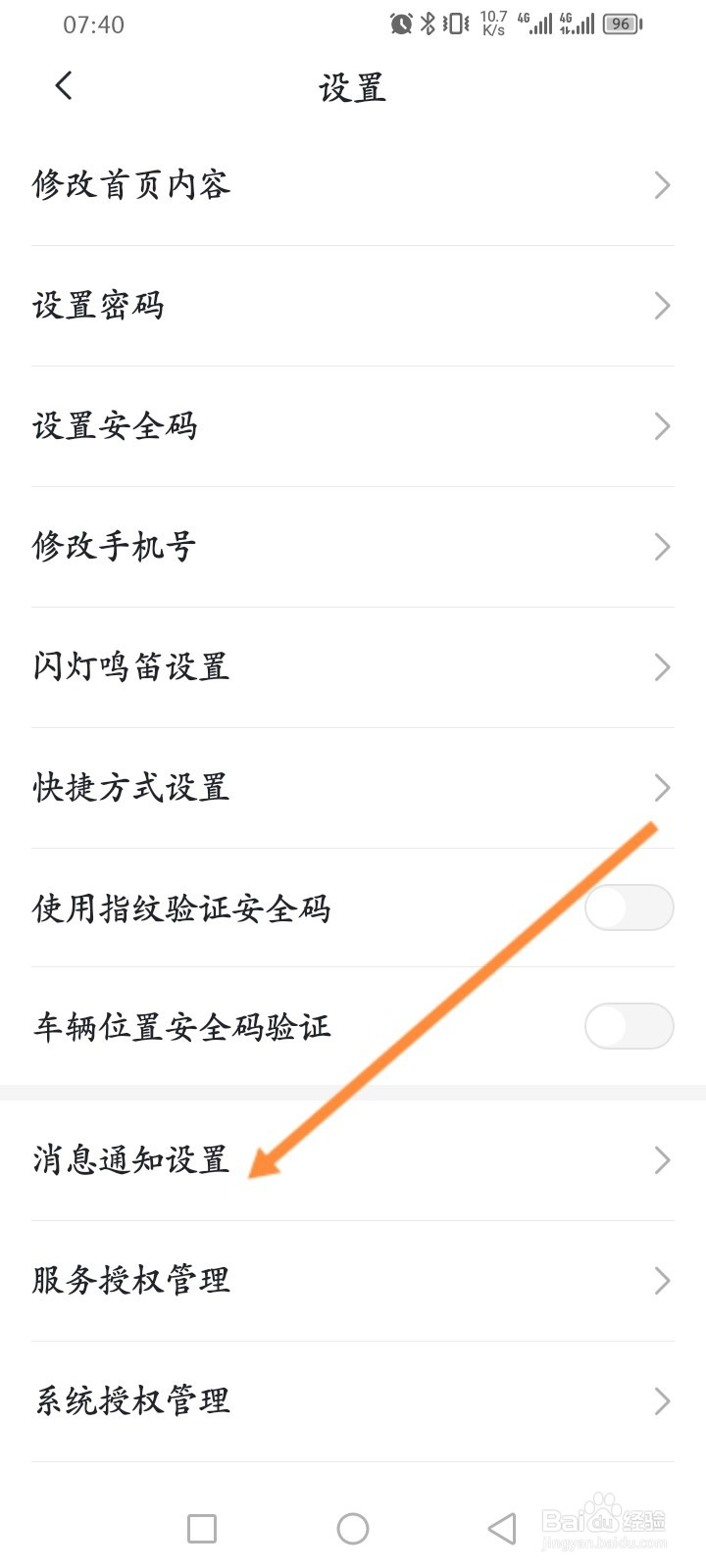Select the 设置 title at the top

353,87
